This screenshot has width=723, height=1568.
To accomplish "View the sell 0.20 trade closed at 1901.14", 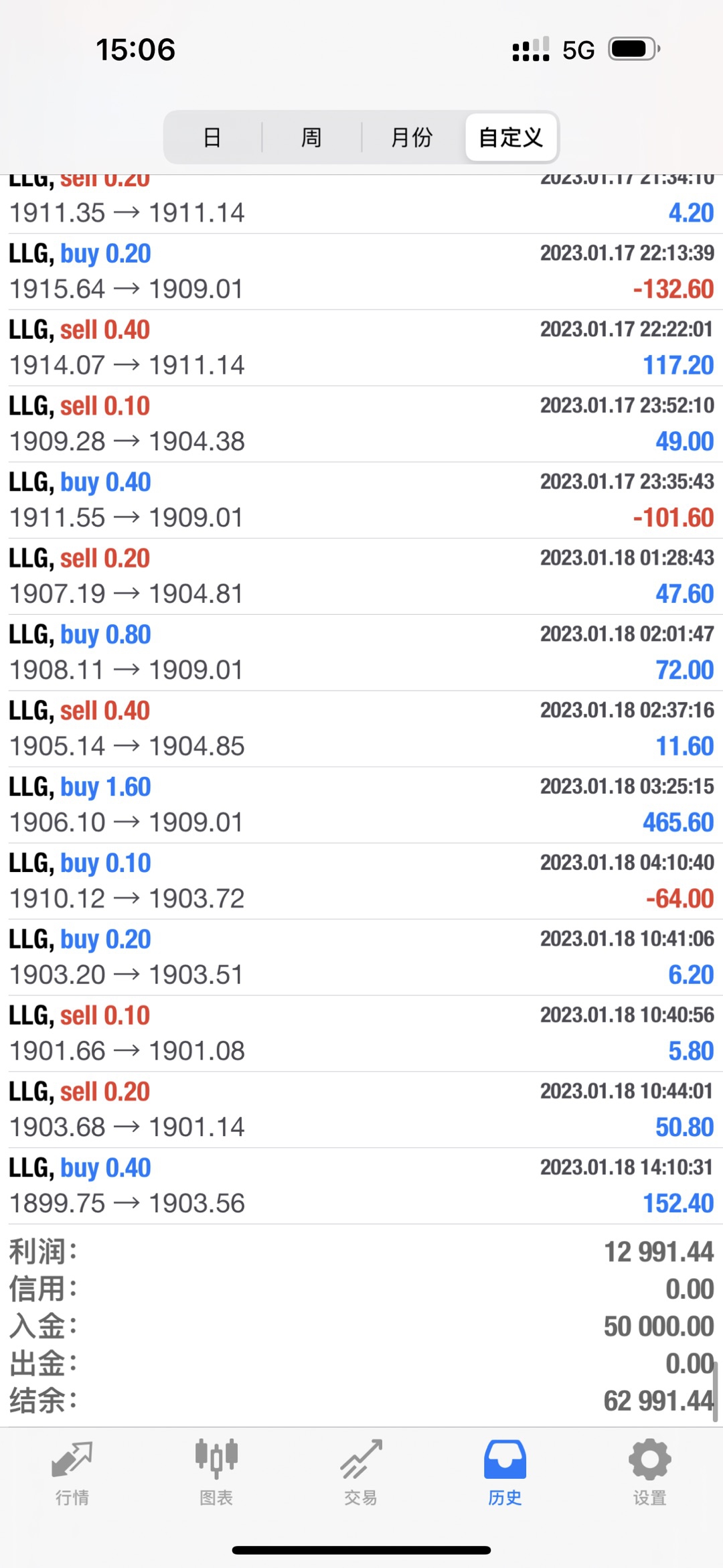I will click(361, 1109).
